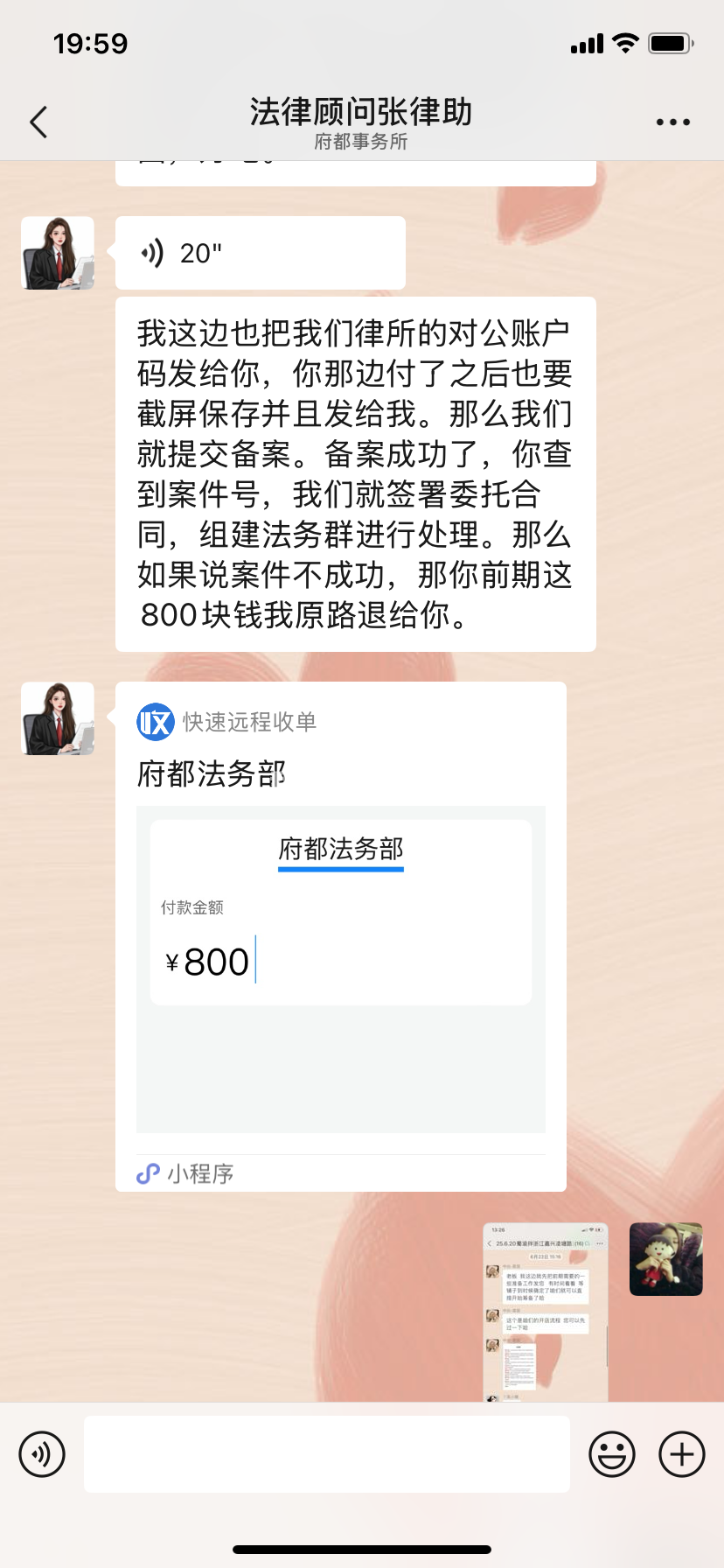Switch to voice input mode

tap(42, 1454)
